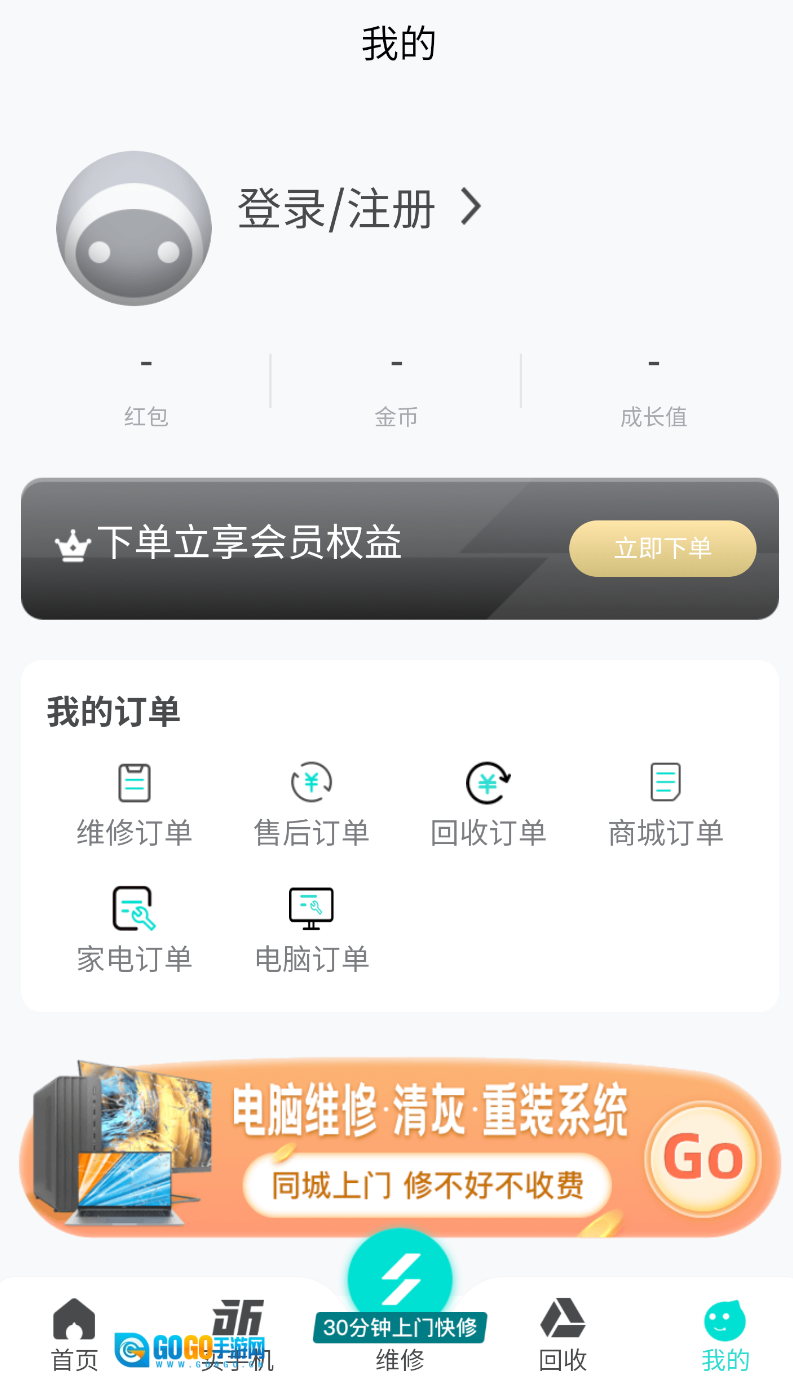Tap the 立即下单 gold button
The width and height of the screenshot is (793, 1378).
click(x=662, y=548)
